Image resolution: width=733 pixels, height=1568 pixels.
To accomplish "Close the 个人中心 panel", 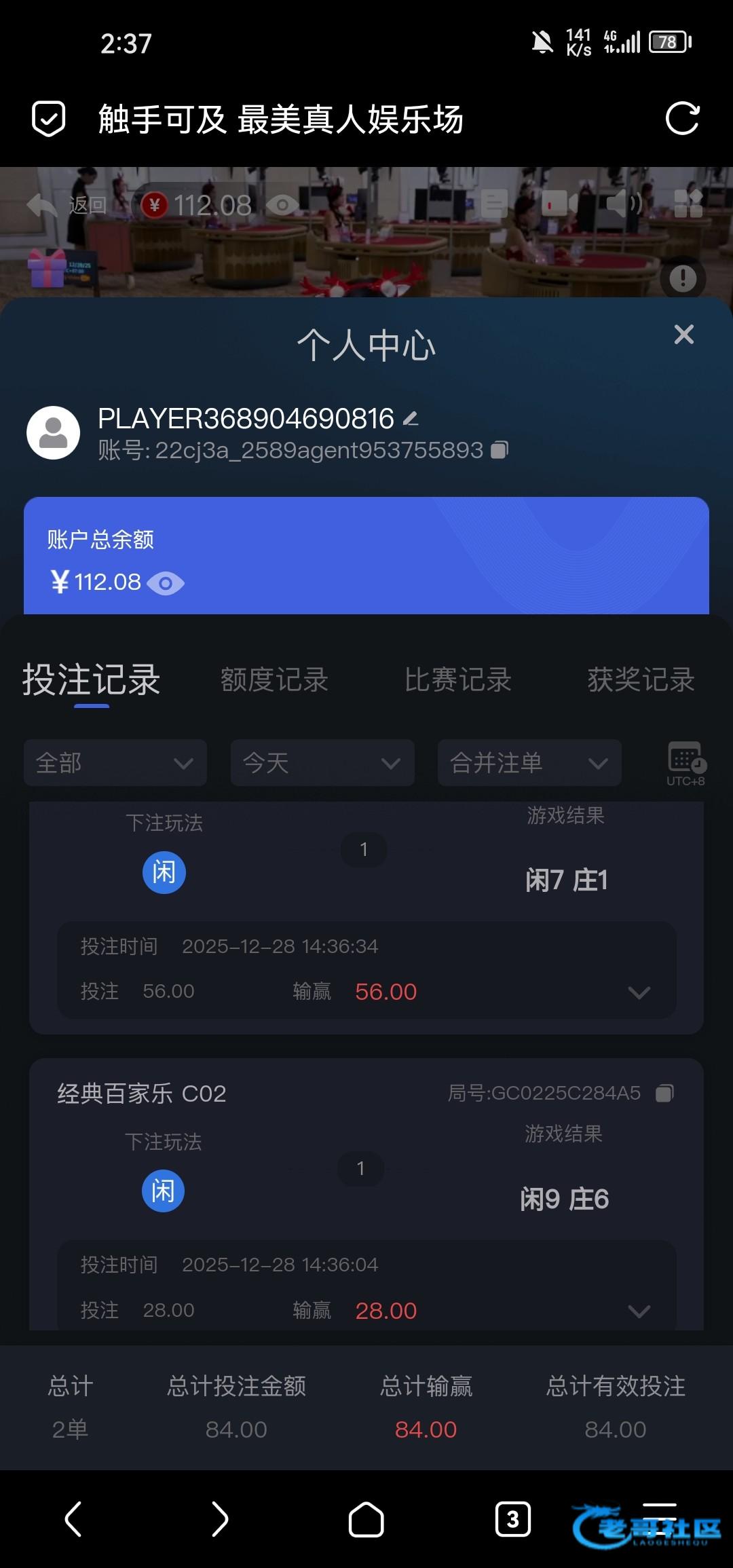I will click(683, 334).
